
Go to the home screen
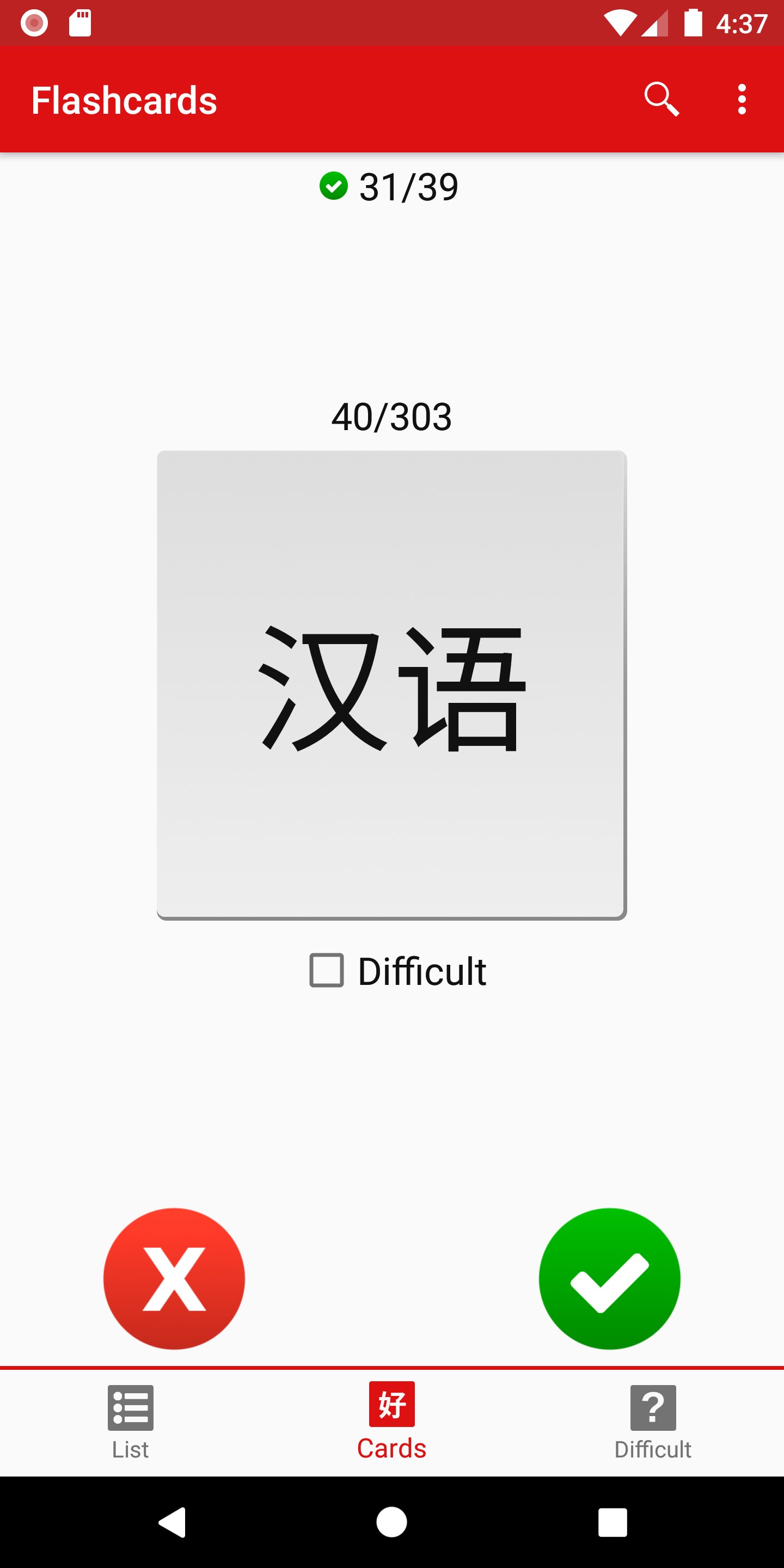click(391, 1522)
